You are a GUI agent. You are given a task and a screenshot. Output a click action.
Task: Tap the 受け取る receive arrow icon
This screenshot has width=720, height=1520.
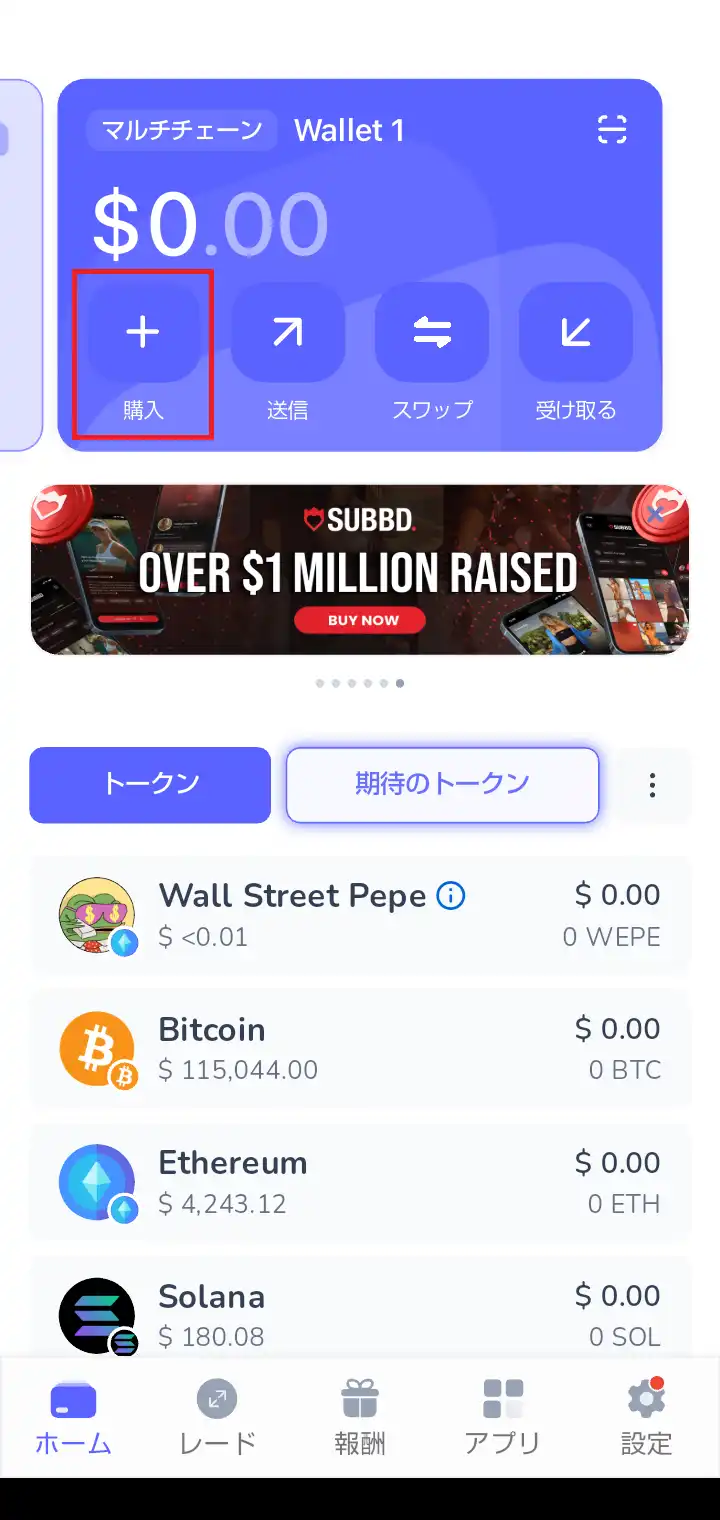point(575,332)
